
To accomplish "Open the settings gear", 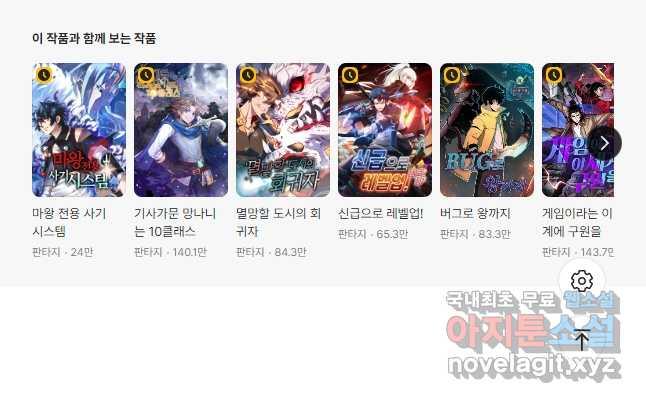I will click(x=582, y=281).
